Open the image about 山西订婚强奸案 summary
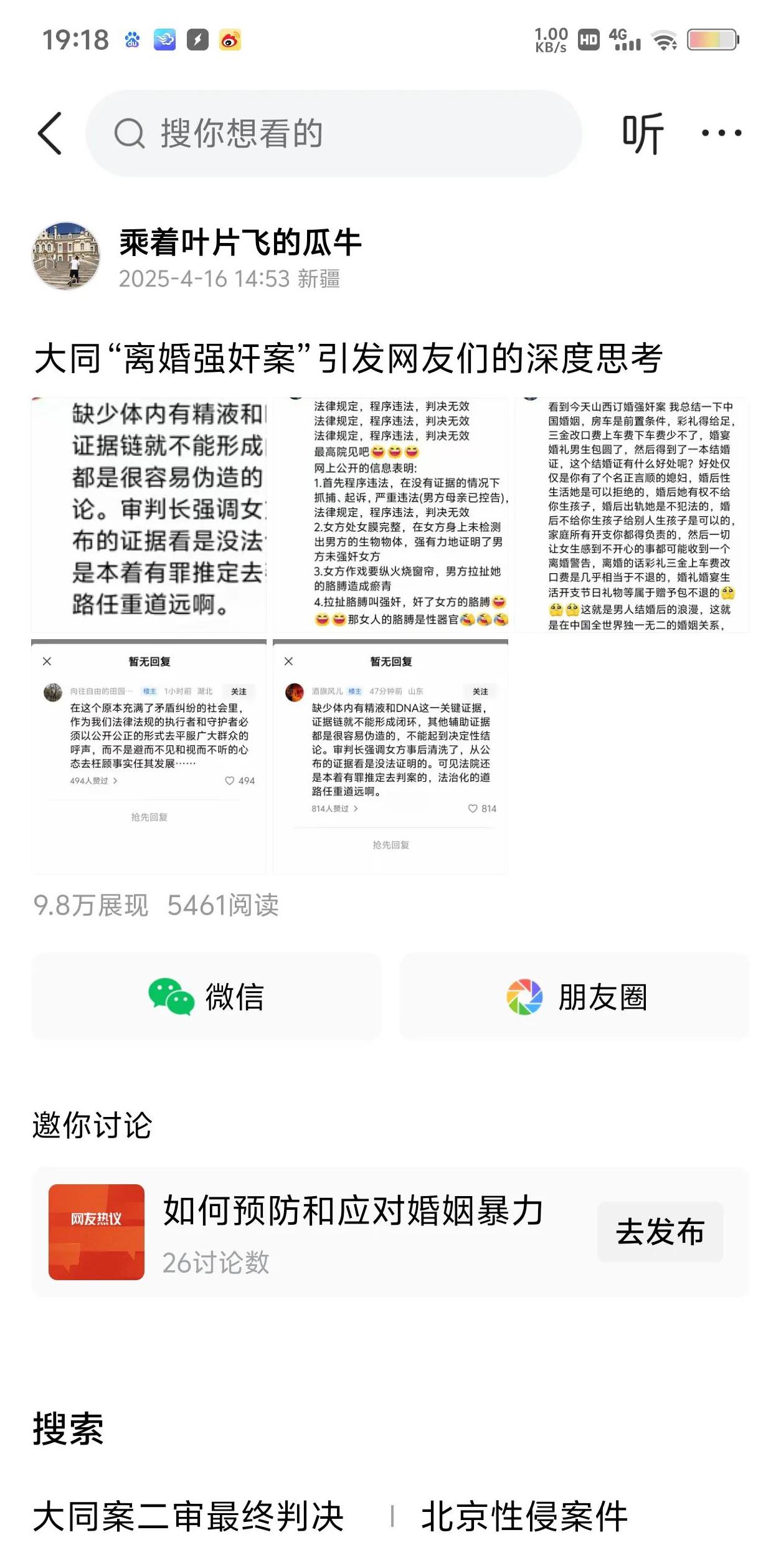The height and width of the screenshot is (1568, 781). pos(632,515)
